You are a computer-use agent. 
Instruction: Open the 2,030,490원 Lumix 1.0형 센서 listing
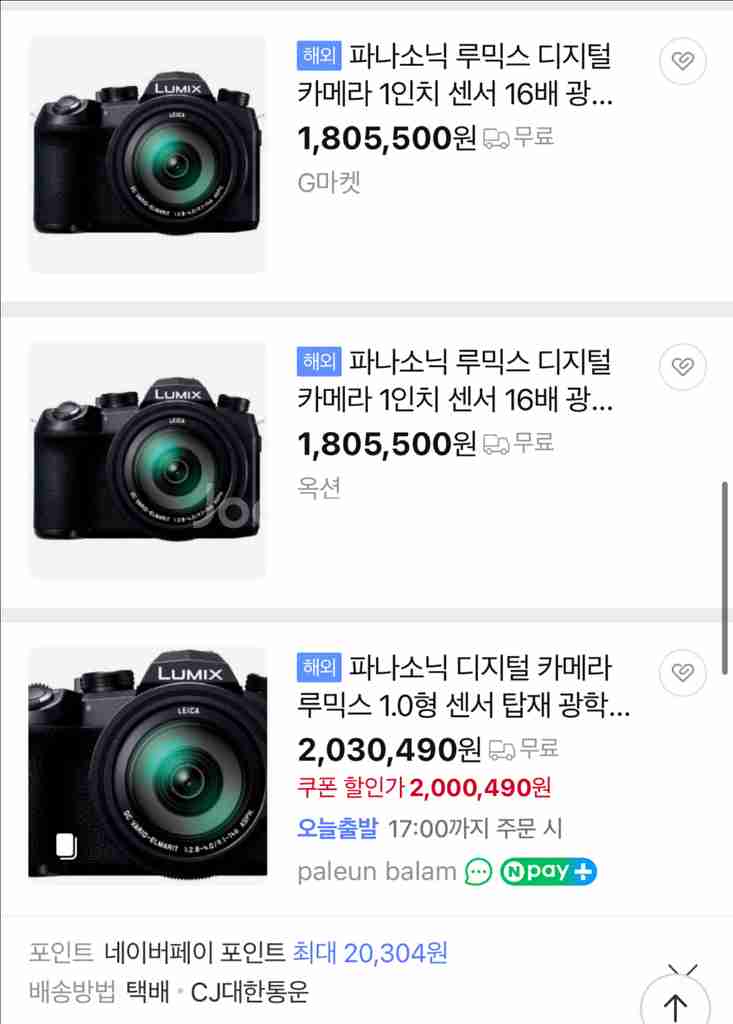[463, 687]
